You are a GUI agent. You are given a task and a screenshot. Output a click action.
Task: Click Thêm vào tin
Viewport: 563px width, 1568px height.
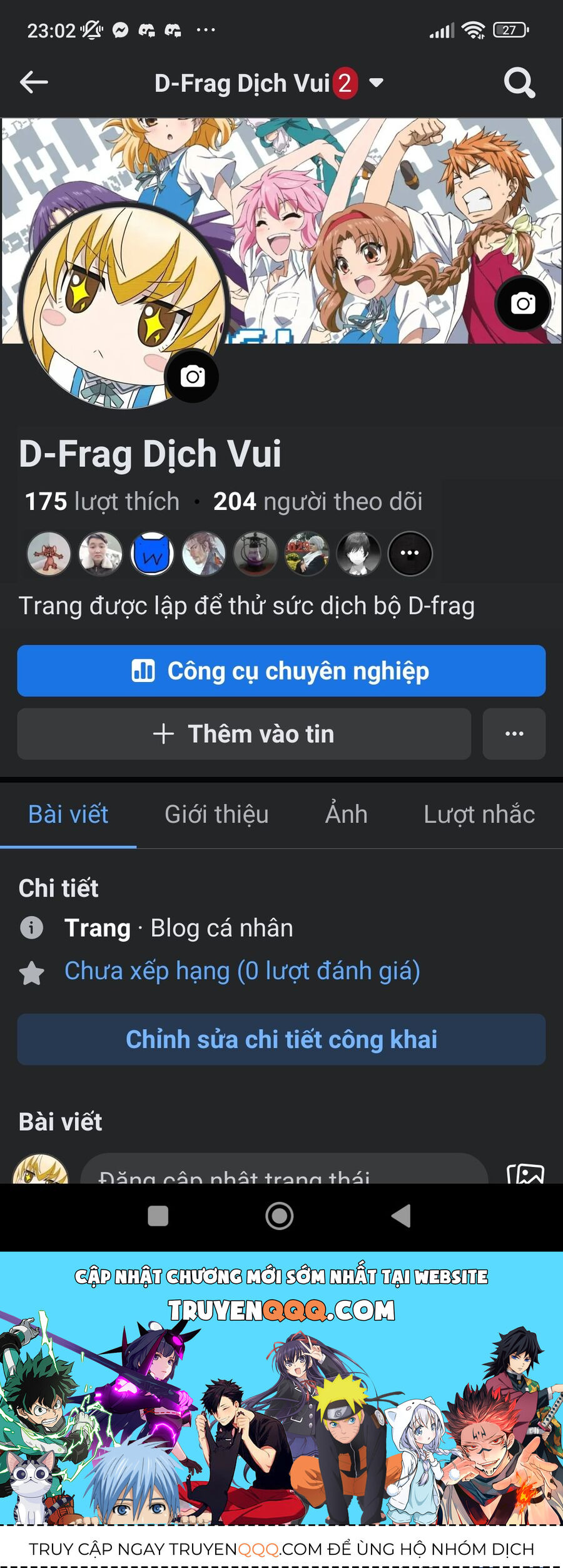point(245,733)
